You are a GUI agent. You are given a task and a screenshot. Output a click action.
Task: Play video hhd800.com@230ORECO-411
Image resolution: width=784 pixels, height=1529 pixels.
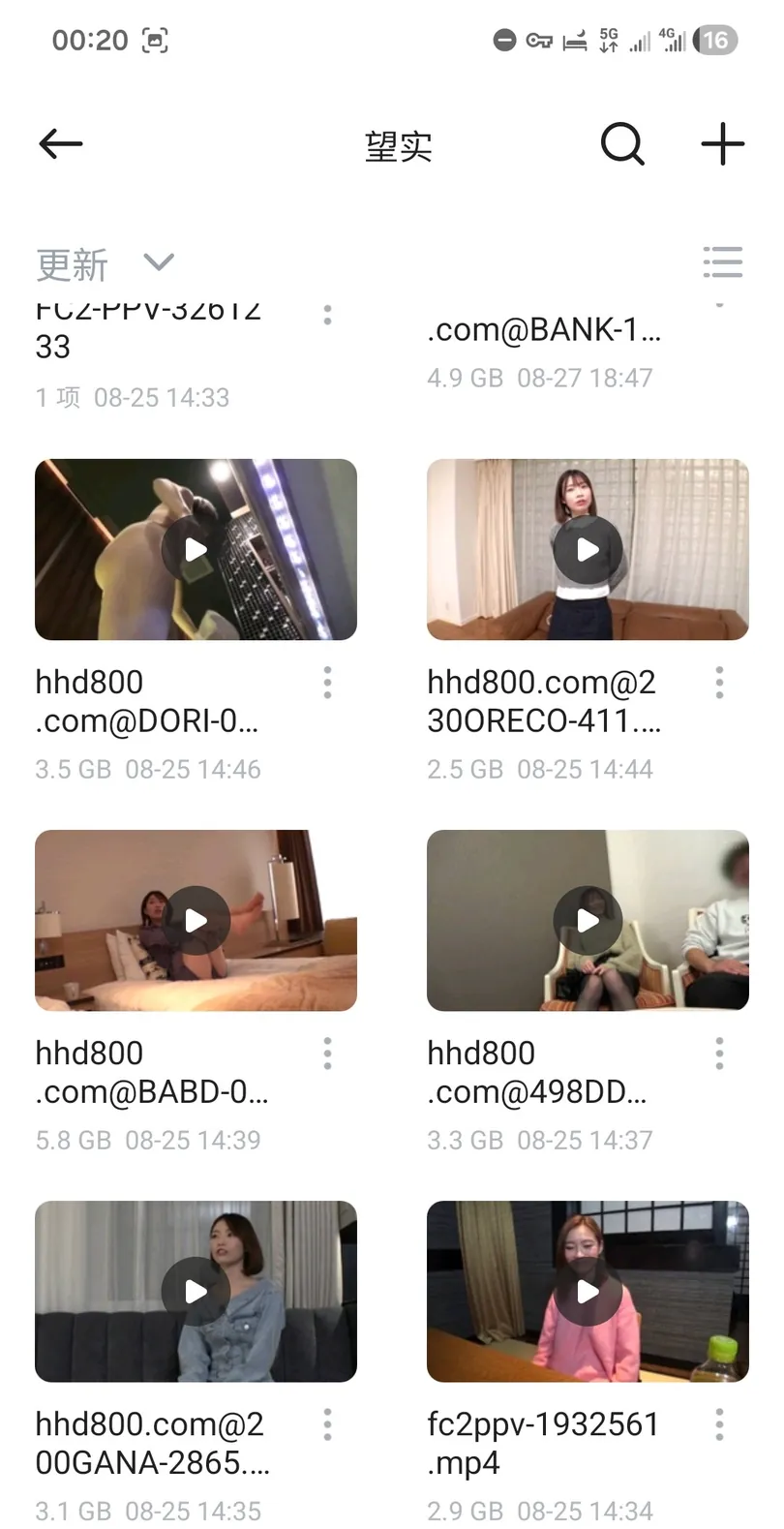[588, 549]
